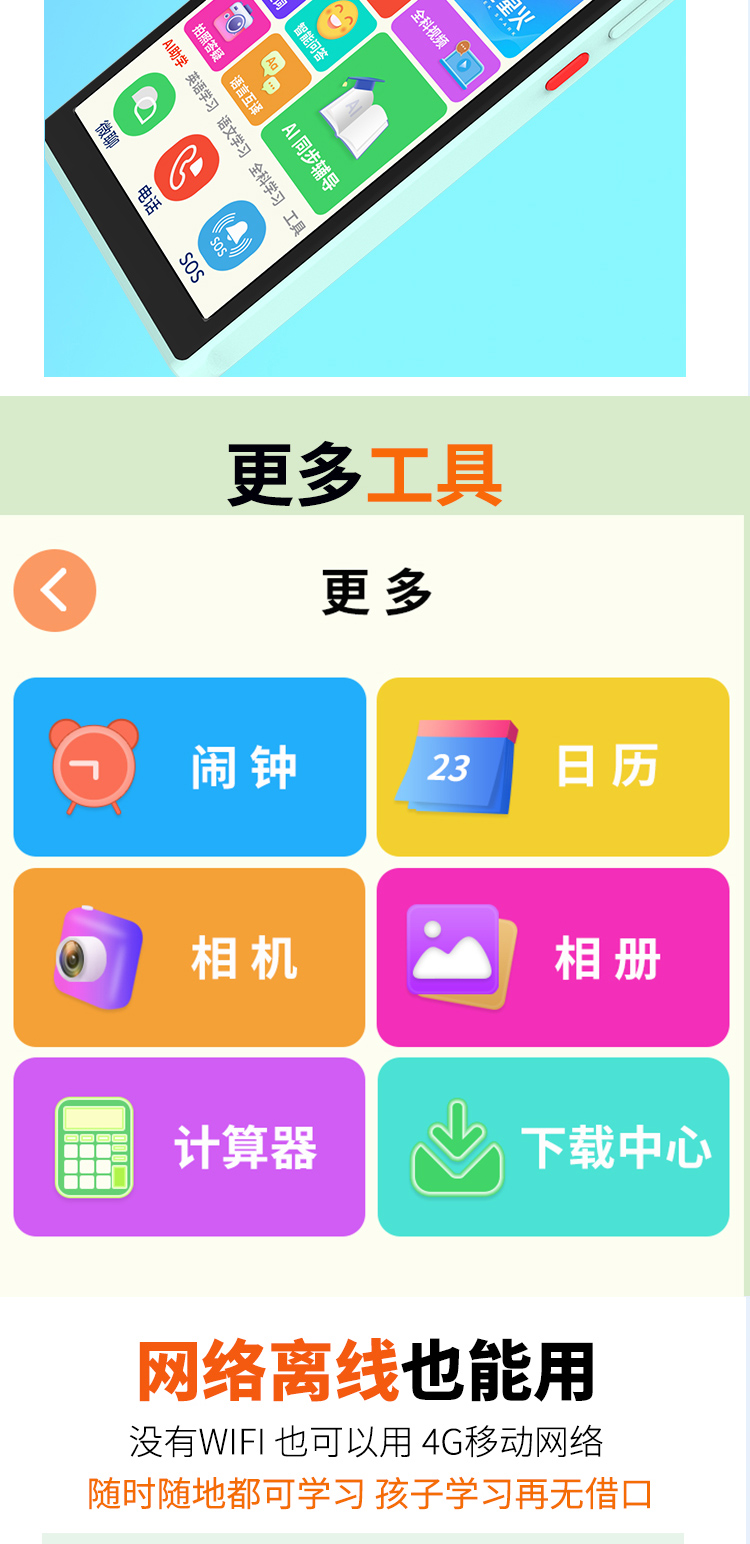Open the 日历 calendar tool
750x1544 pixels.
(x=554, y=766)
